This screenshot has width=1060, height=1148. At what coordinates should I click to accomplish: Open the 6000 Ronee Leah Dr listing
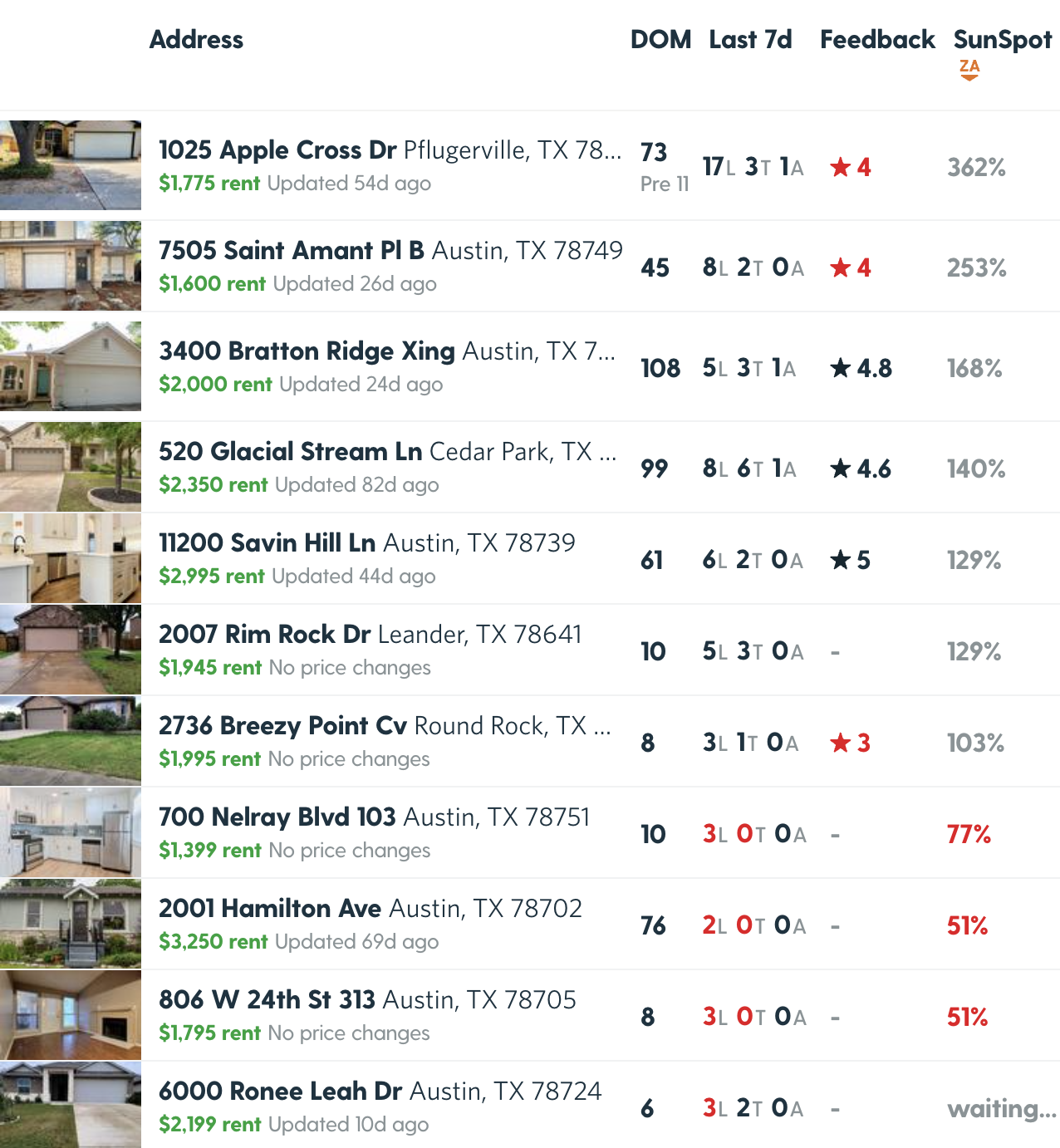coord(530,1105)
